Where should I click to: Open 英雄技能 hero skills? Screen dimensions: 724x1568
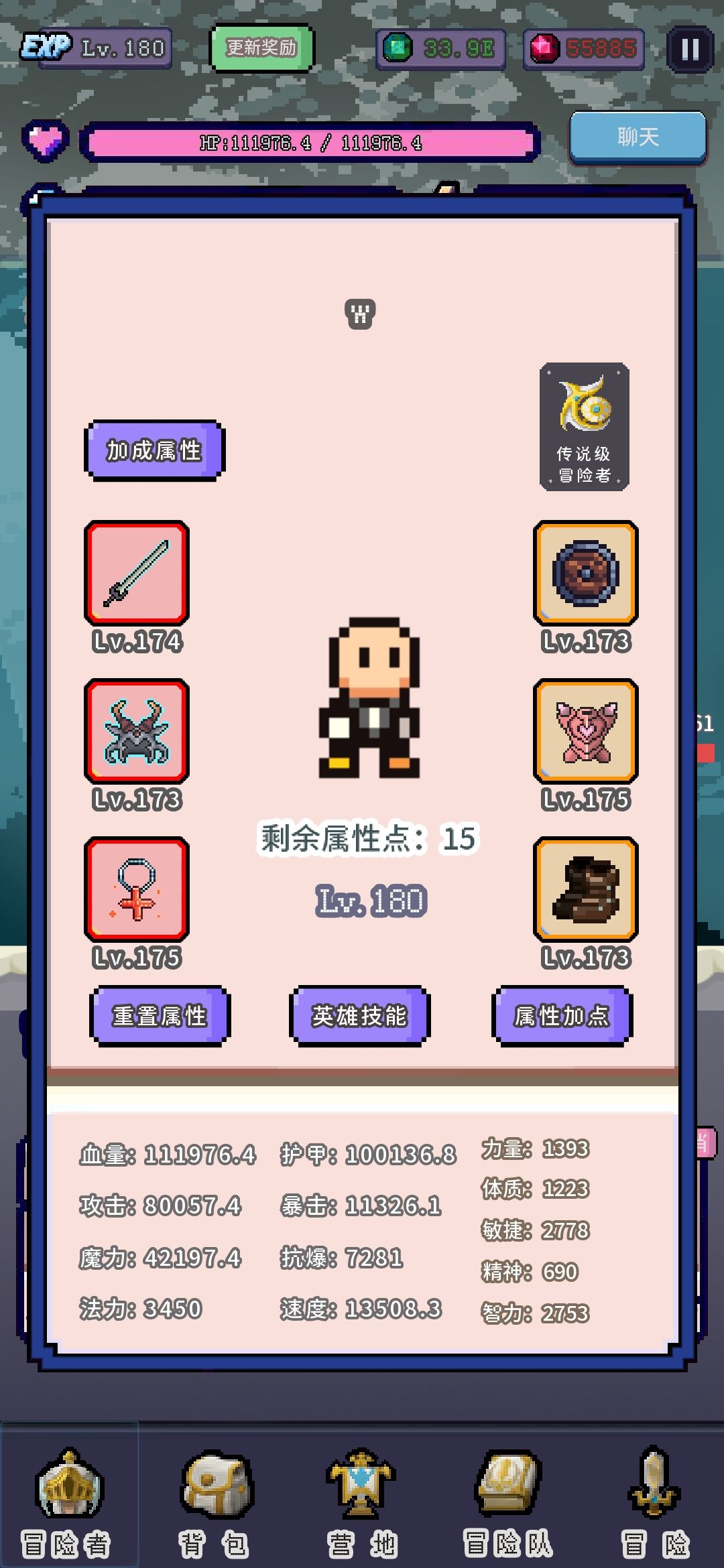359,1015
